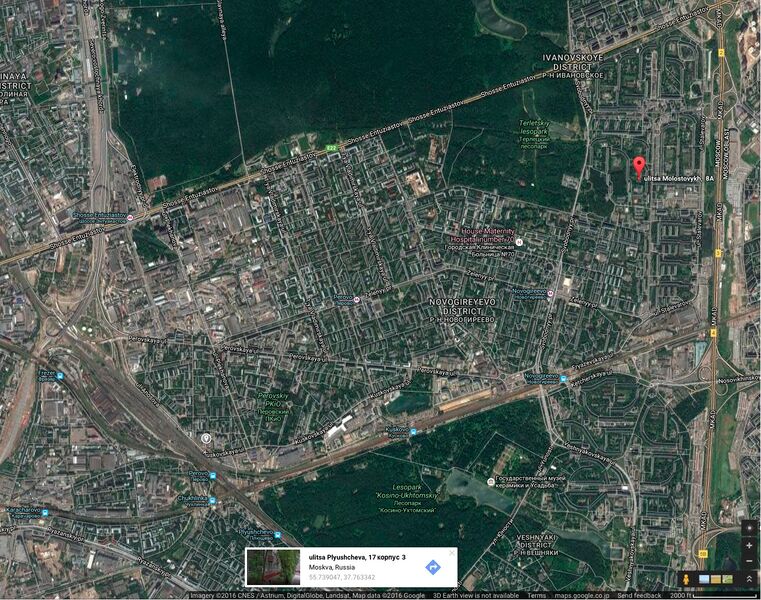Viewport: 761px width, 600px height.
Task: Select the red pin at ulitsa Molostovykh
Action: (639, 165)
